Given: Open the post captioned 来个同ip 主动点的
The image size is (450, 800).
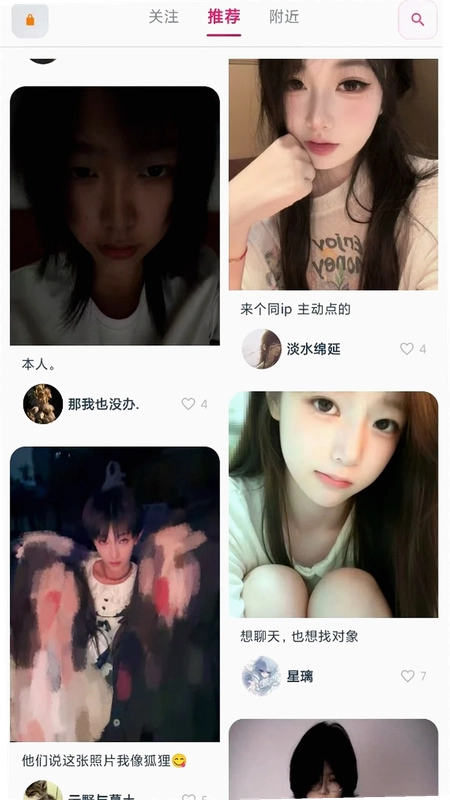Looking at the screenshot, I should (333, 174).
